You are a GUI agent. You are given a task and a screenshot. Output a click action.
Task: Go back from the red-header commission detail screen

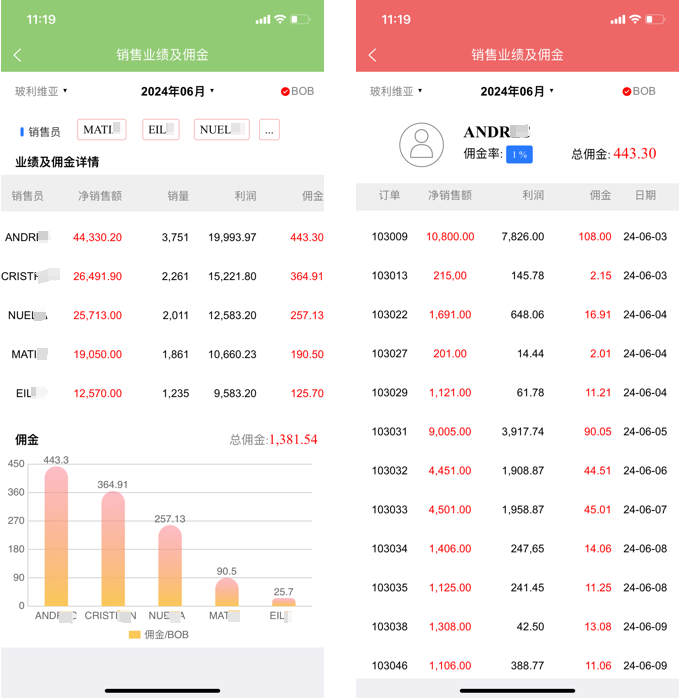(372, 55)
